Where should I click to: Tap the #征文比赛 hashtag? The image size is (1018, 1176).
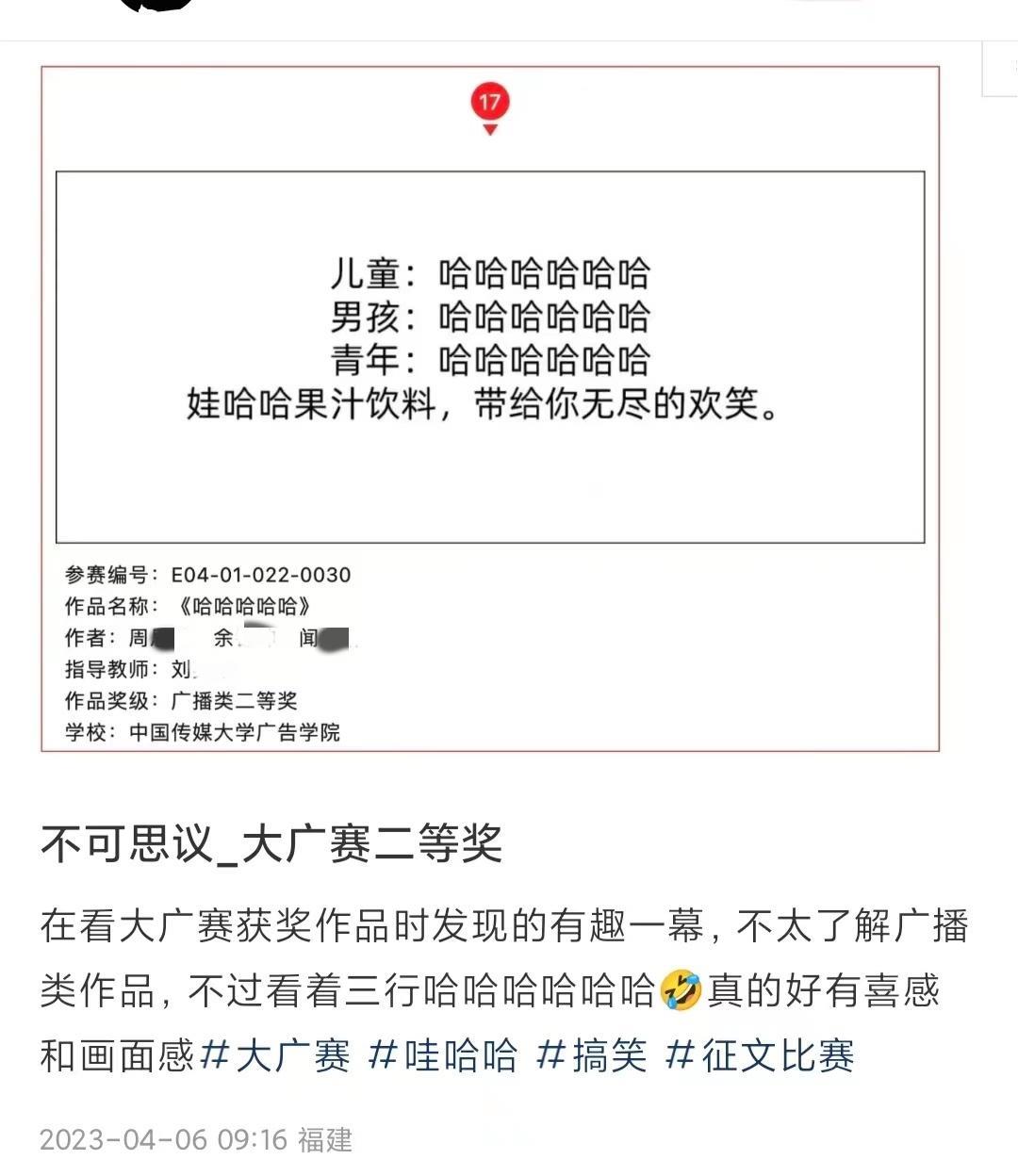pyautogui.click(x=760, y=1055)
